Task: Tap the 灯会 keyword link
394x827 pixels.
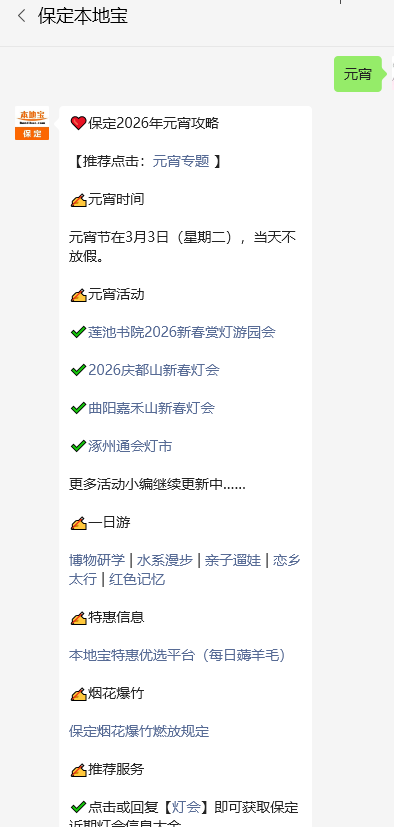Action: (x=186, y=807)
